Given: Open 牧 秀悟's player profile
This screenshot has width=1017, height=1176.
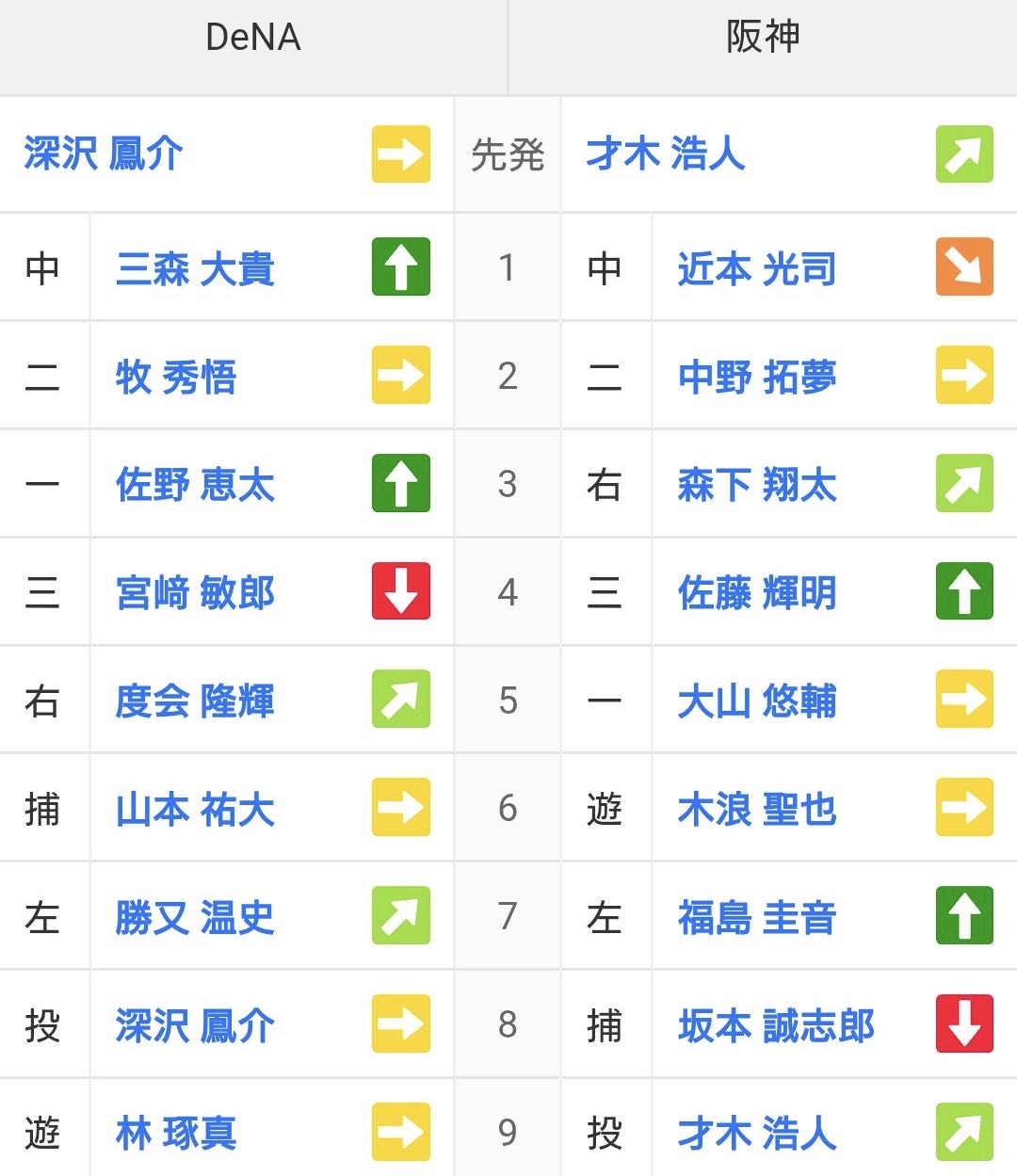Looking at the screenshot, I should (x=176, y=378).
